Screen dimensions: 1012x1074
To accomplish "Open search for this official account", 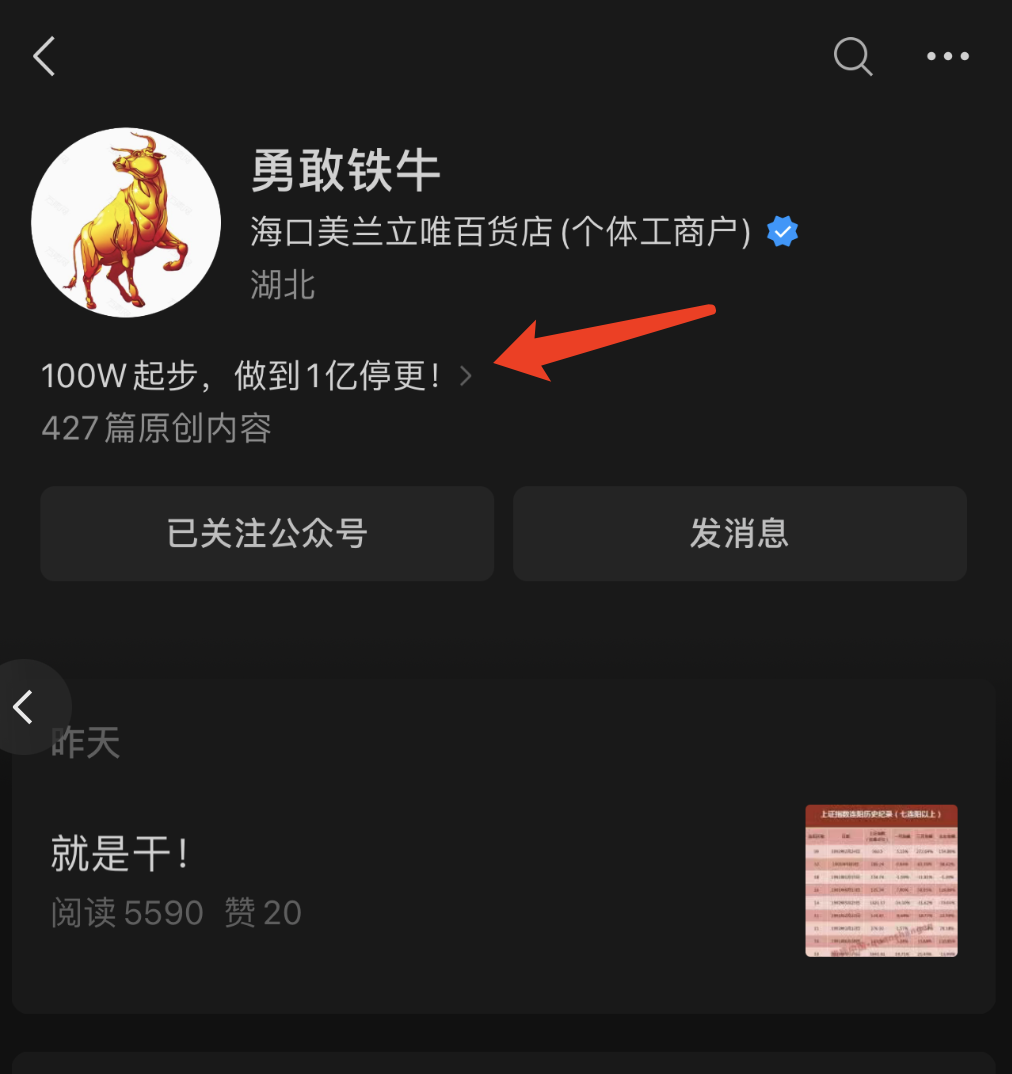I will [853, 57].
